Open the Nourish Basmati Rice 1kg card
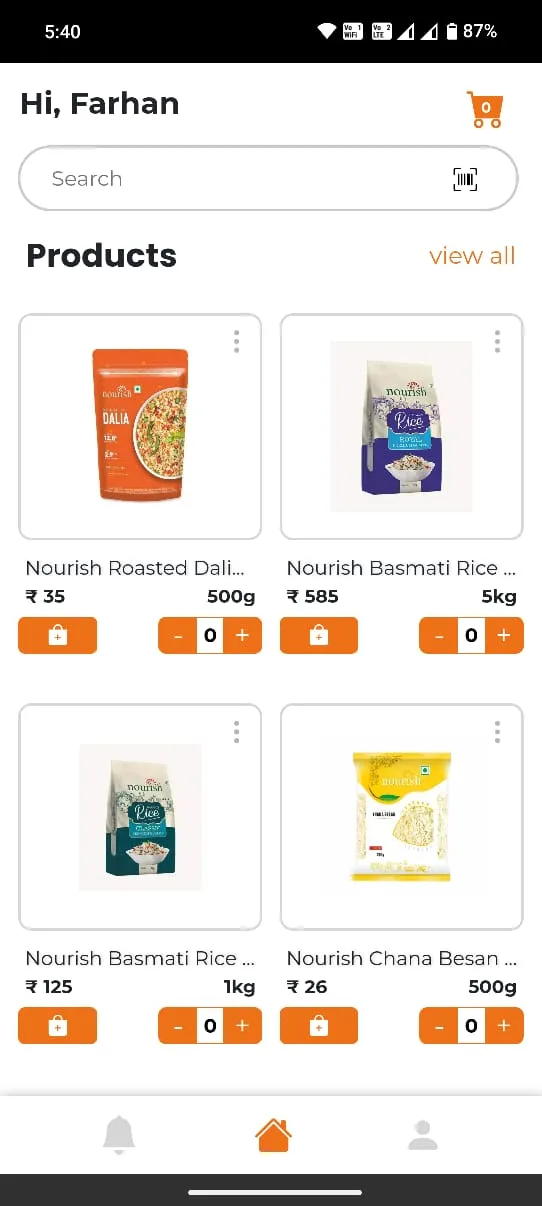The width and height of the screenshot is (542, 1206). [x=140, y=817]
